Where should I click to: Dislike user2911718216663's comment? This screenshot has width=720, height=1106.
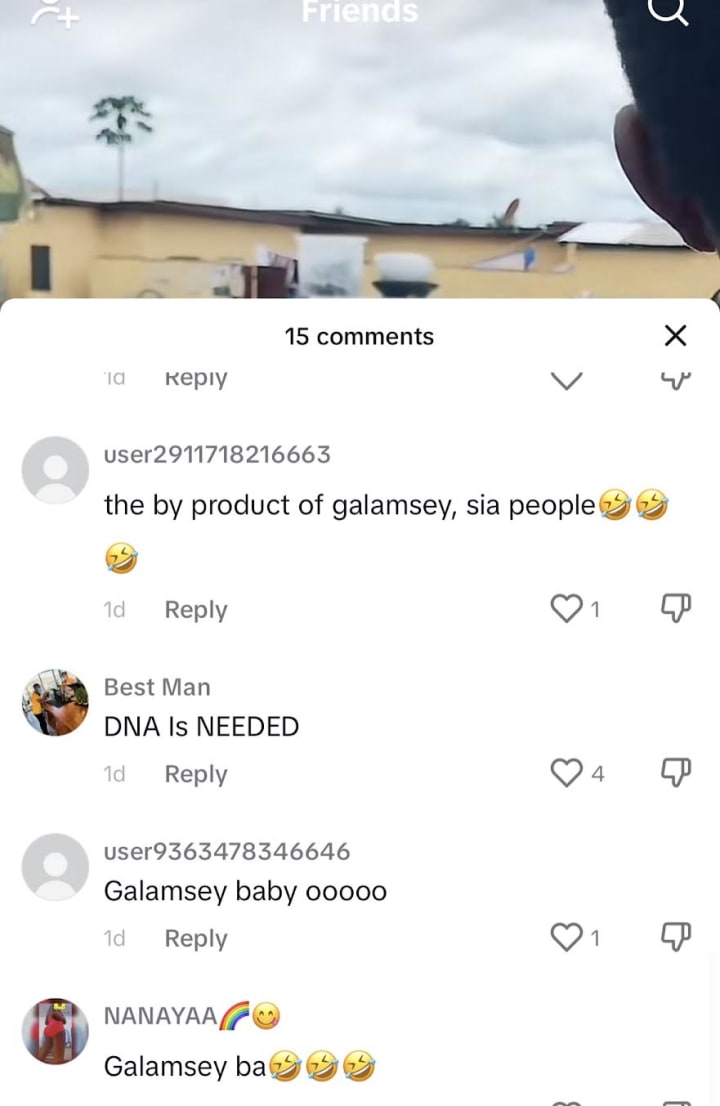(x=677, y=608)
